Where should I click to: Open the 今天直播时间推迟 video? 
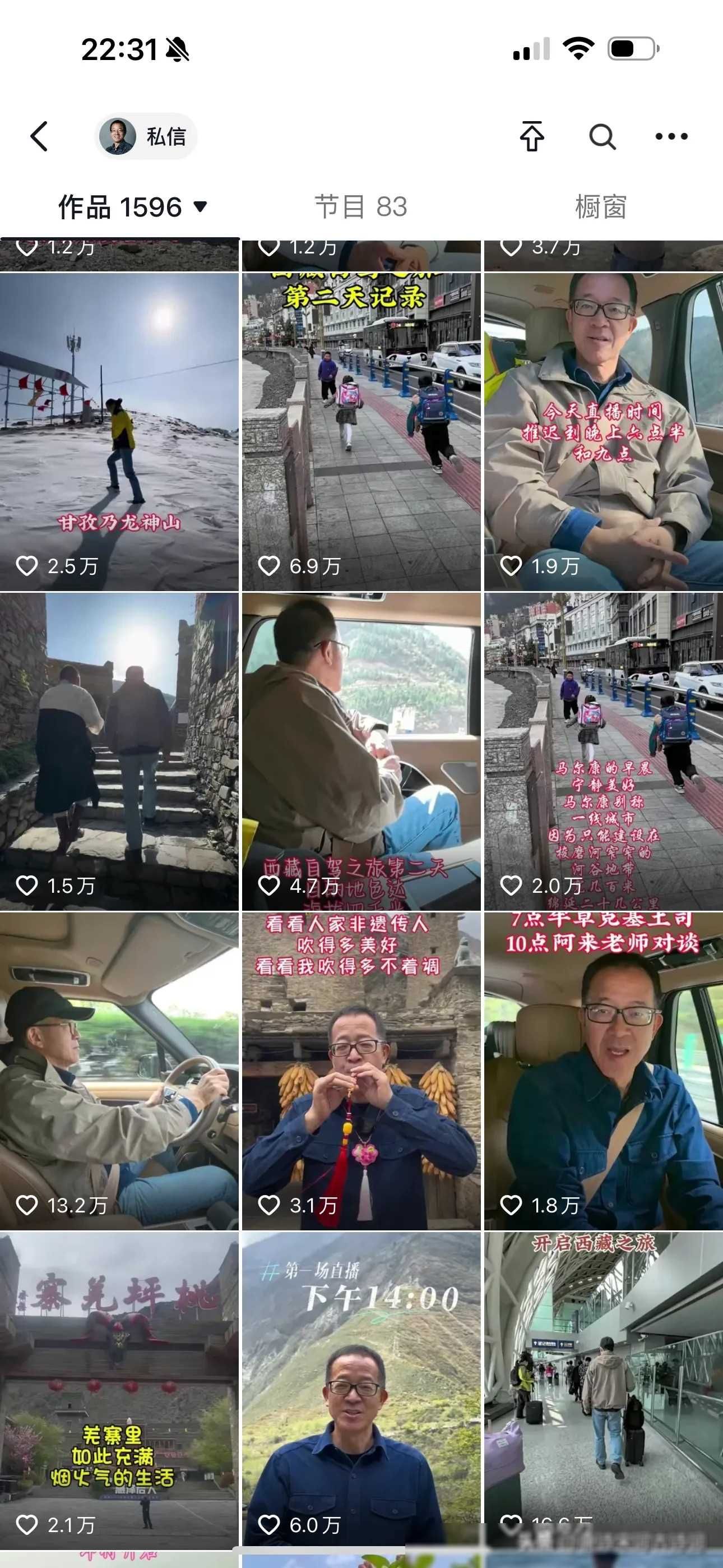(x=603, y=432)
